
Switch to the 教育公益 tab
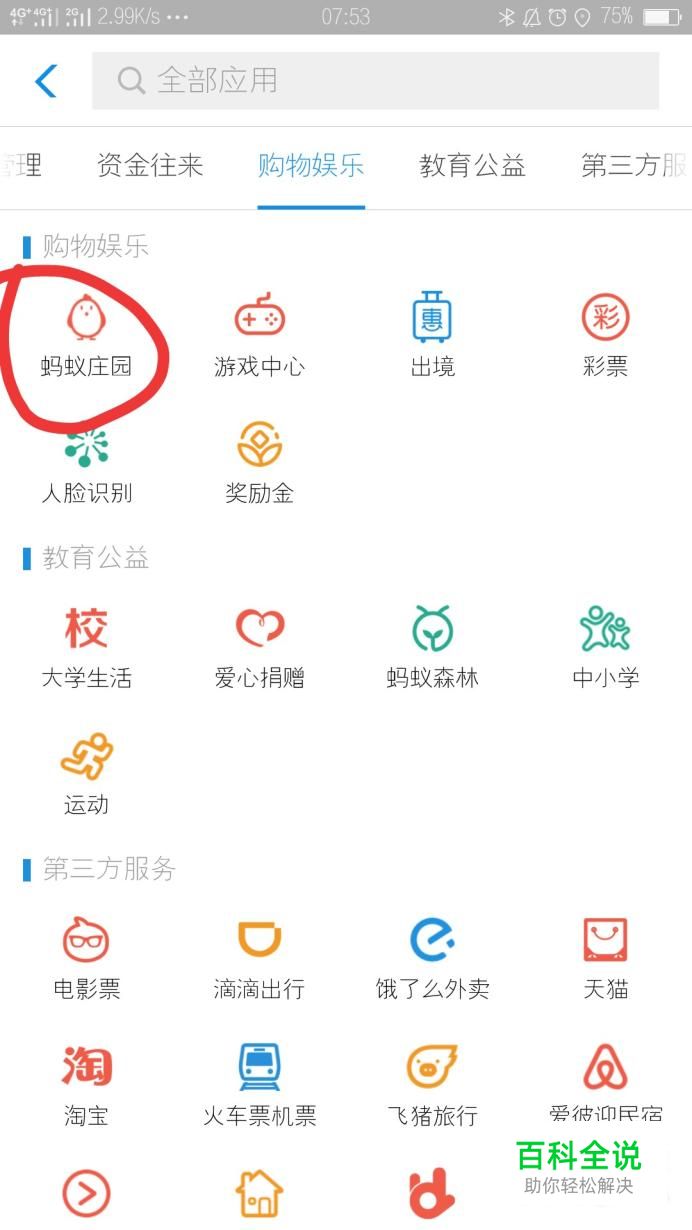tap(472, 165)
